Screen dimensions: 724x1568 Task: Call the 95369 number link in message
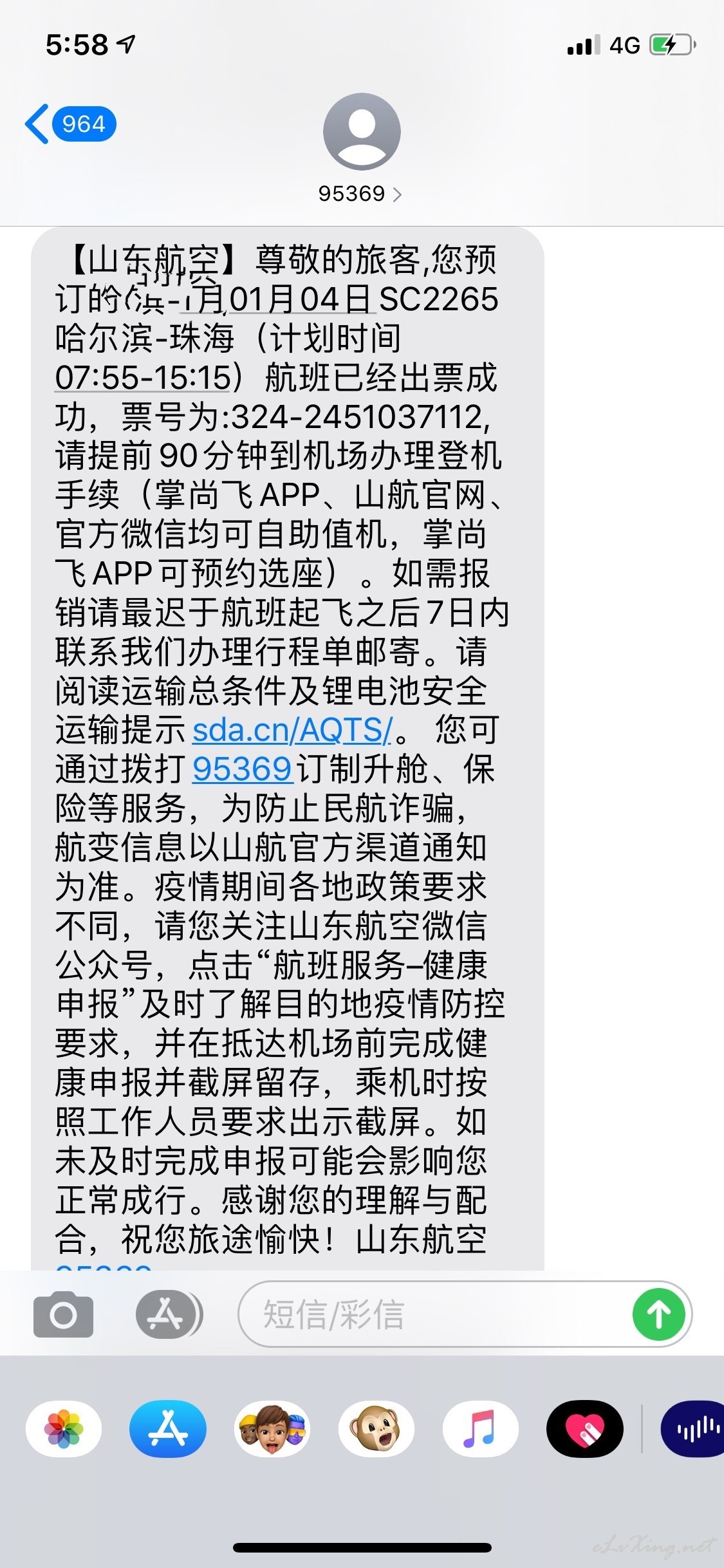243,769
